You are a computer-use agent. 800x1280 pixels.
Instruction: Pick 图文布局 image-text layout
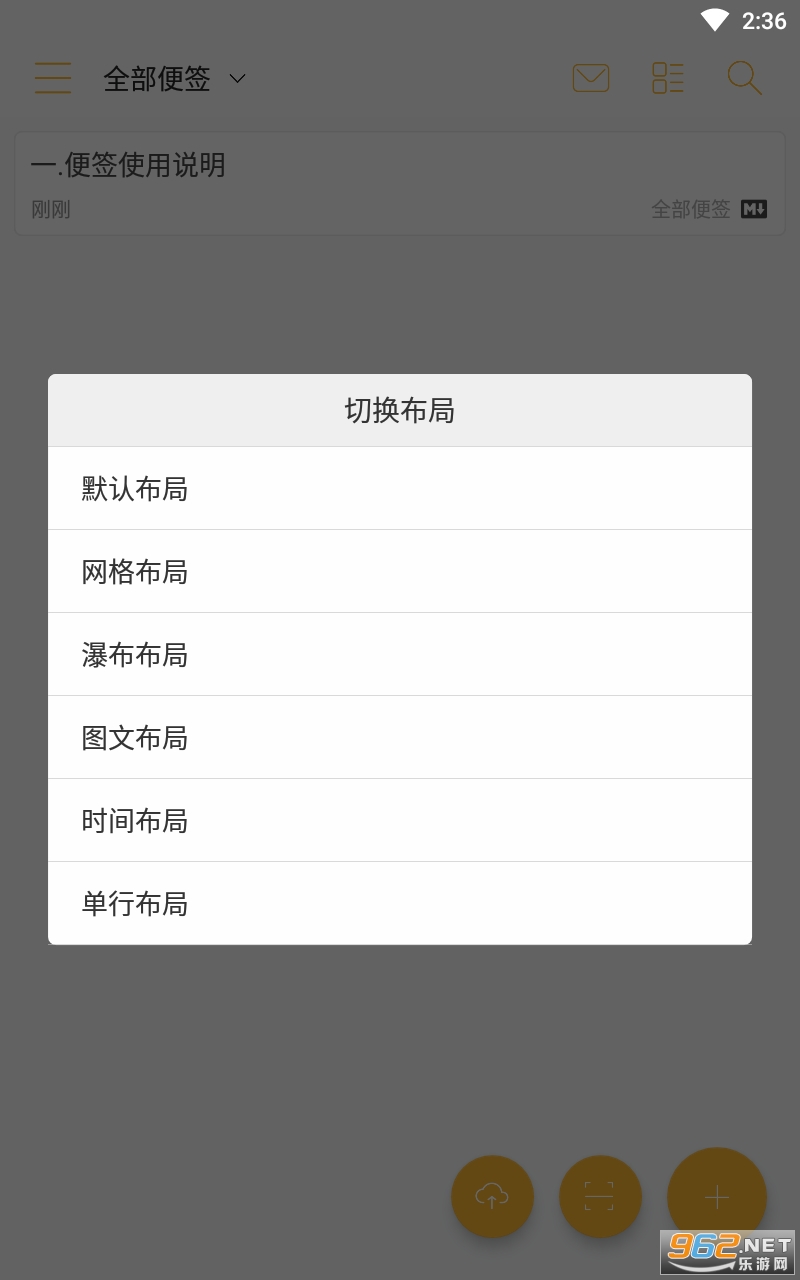(x=400, y=737)
